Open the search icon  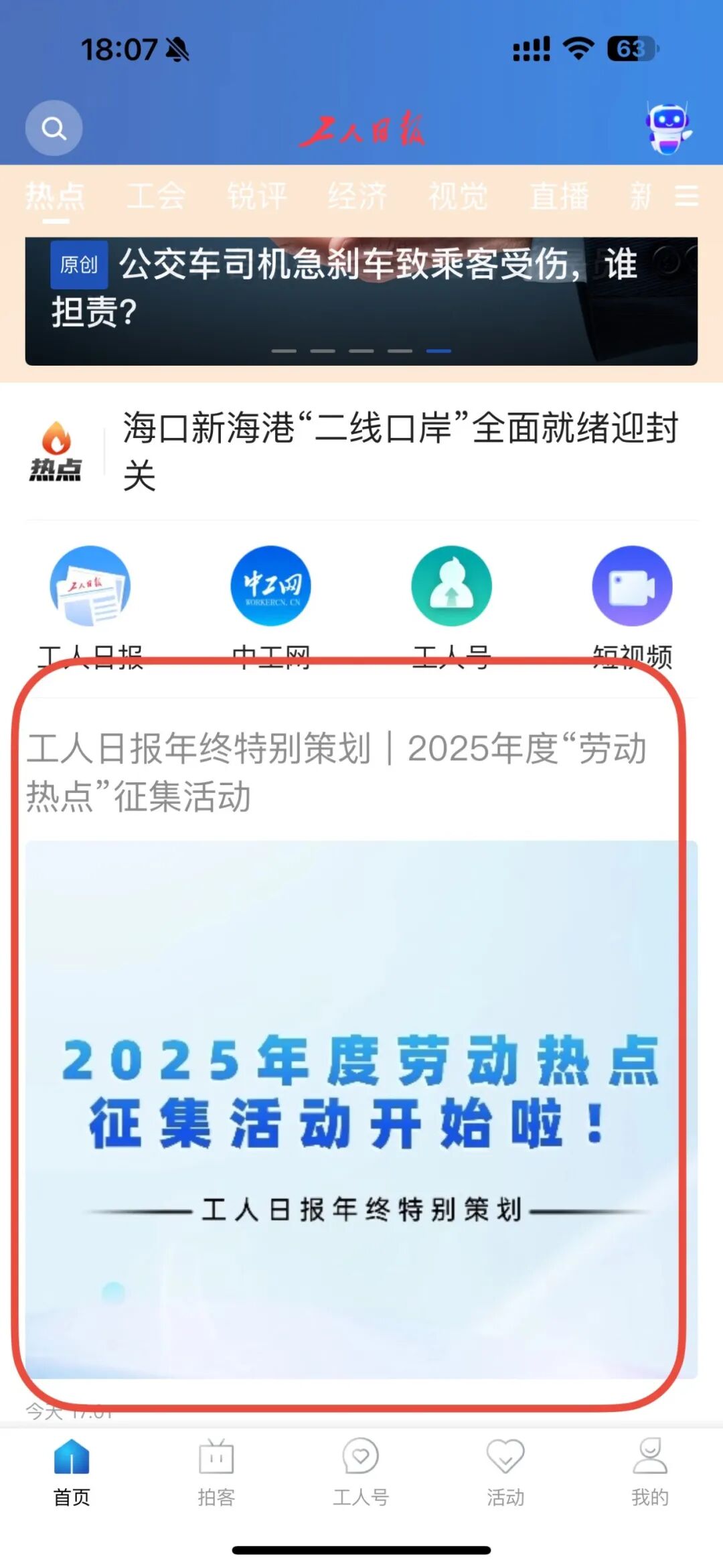tap(54, 128)
